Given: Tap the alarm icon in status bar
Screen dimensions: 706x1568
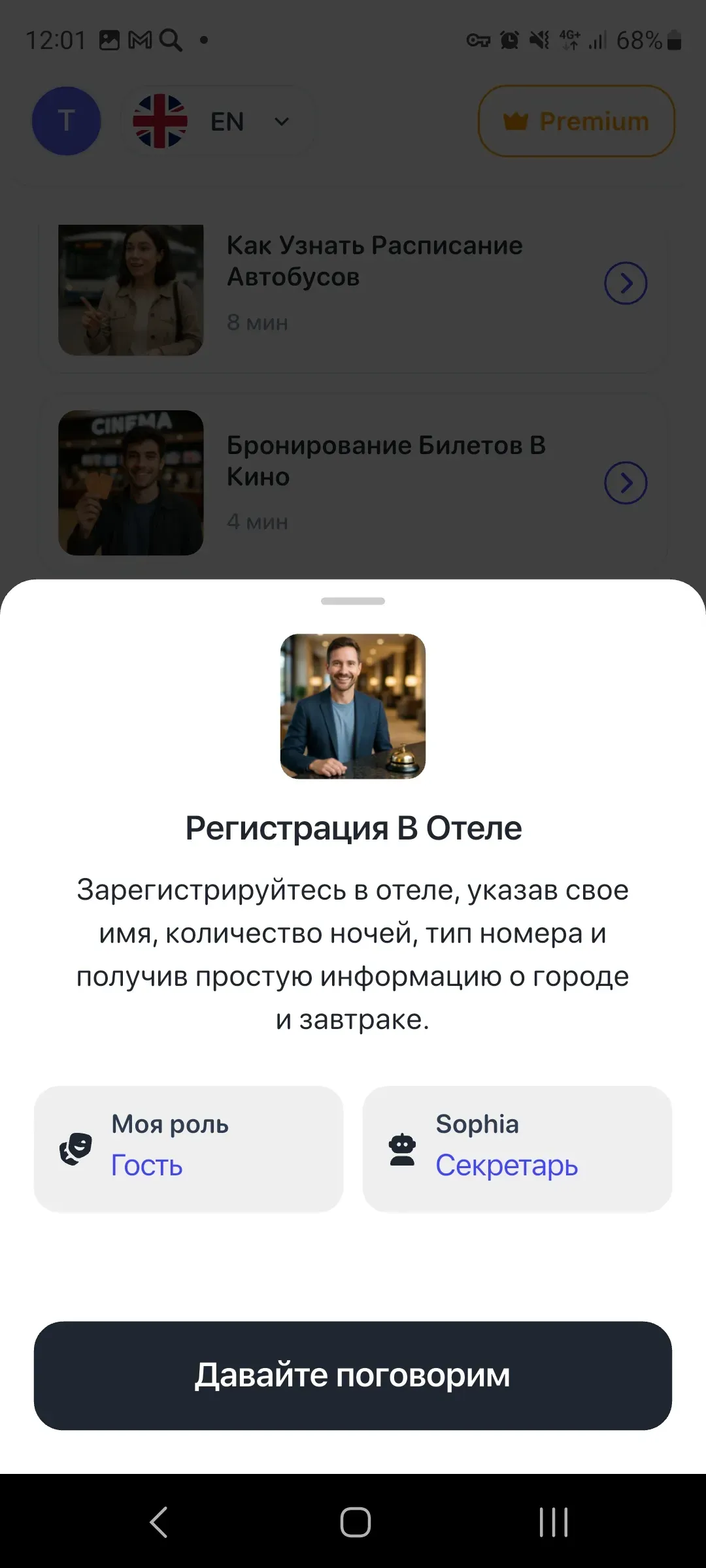Looking at the screenshot, I should click(x=509, y=41).
